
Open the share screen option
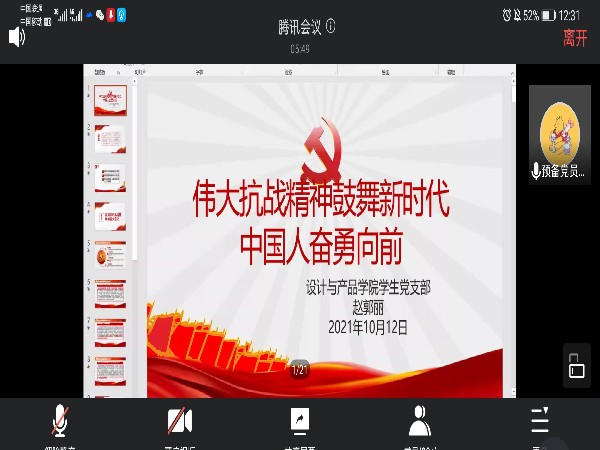click(x=300, y=422)
